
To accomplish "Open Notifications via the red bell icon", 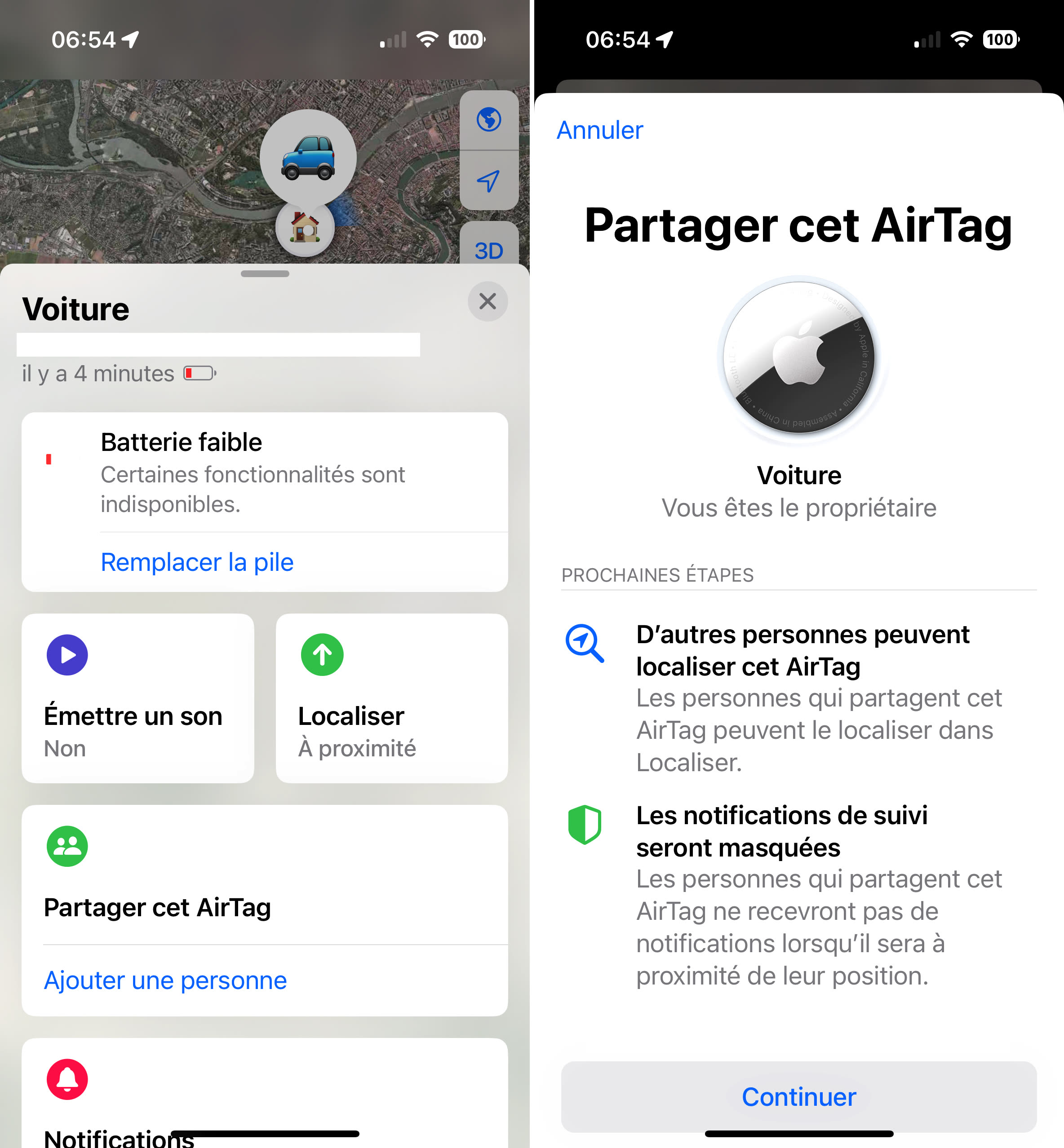I will click(x=67, y=1080).
